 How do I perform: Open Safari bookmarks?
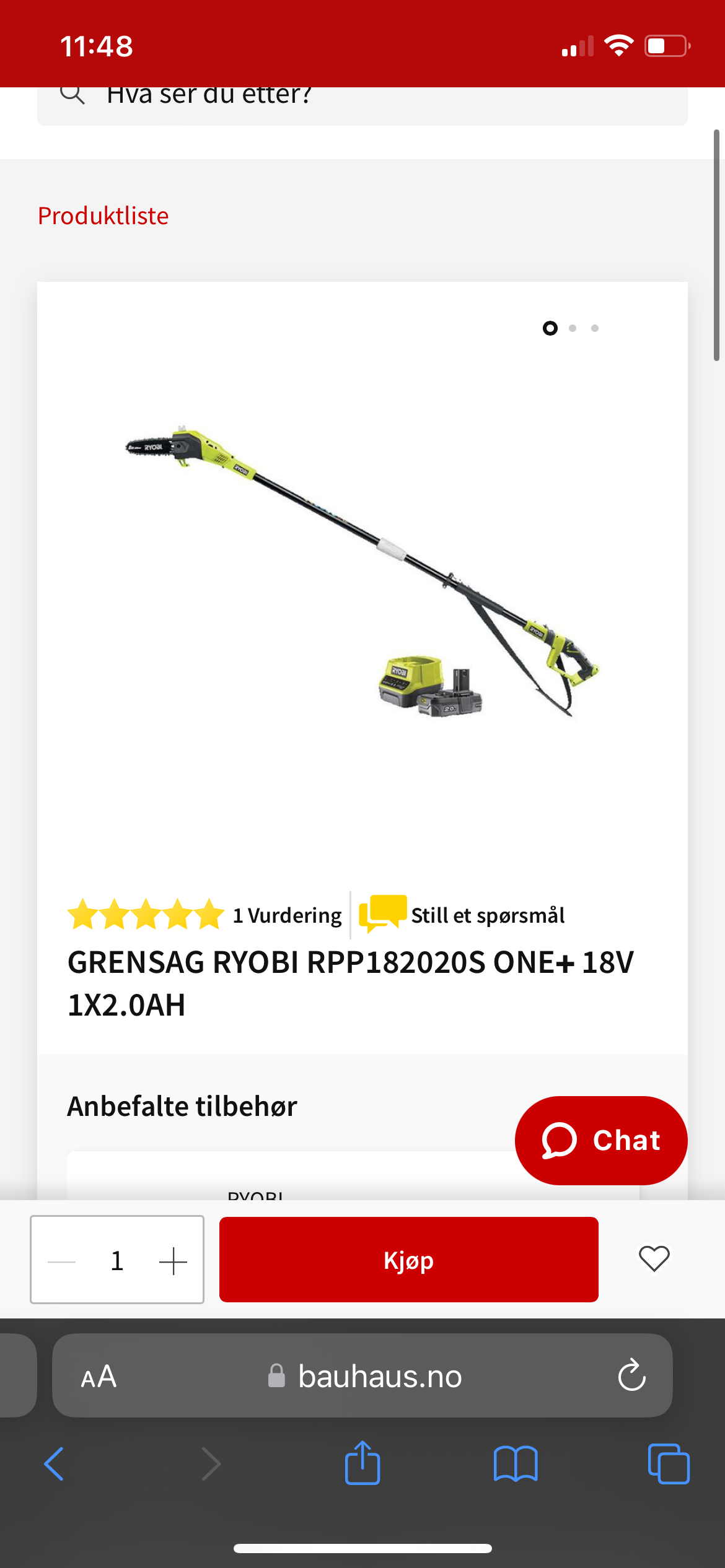[516, 1464]
